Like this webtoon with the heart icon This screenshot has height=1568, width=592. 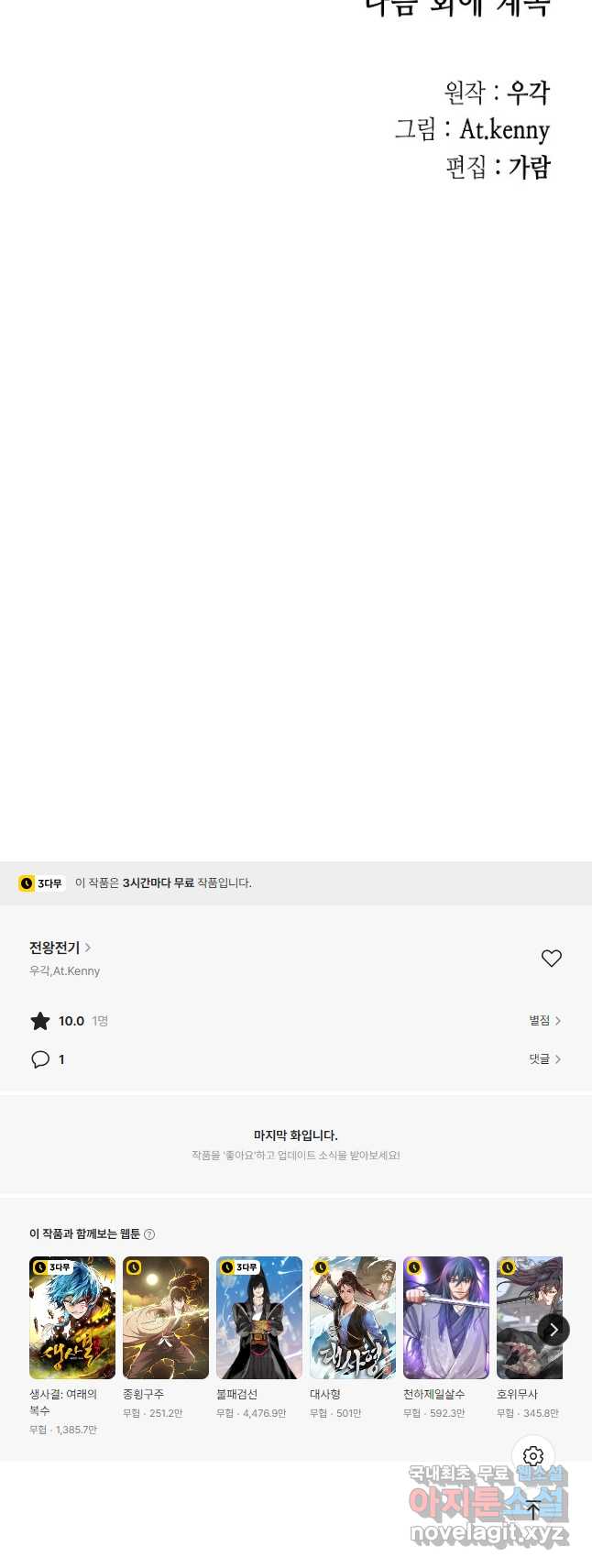point(551,959)
